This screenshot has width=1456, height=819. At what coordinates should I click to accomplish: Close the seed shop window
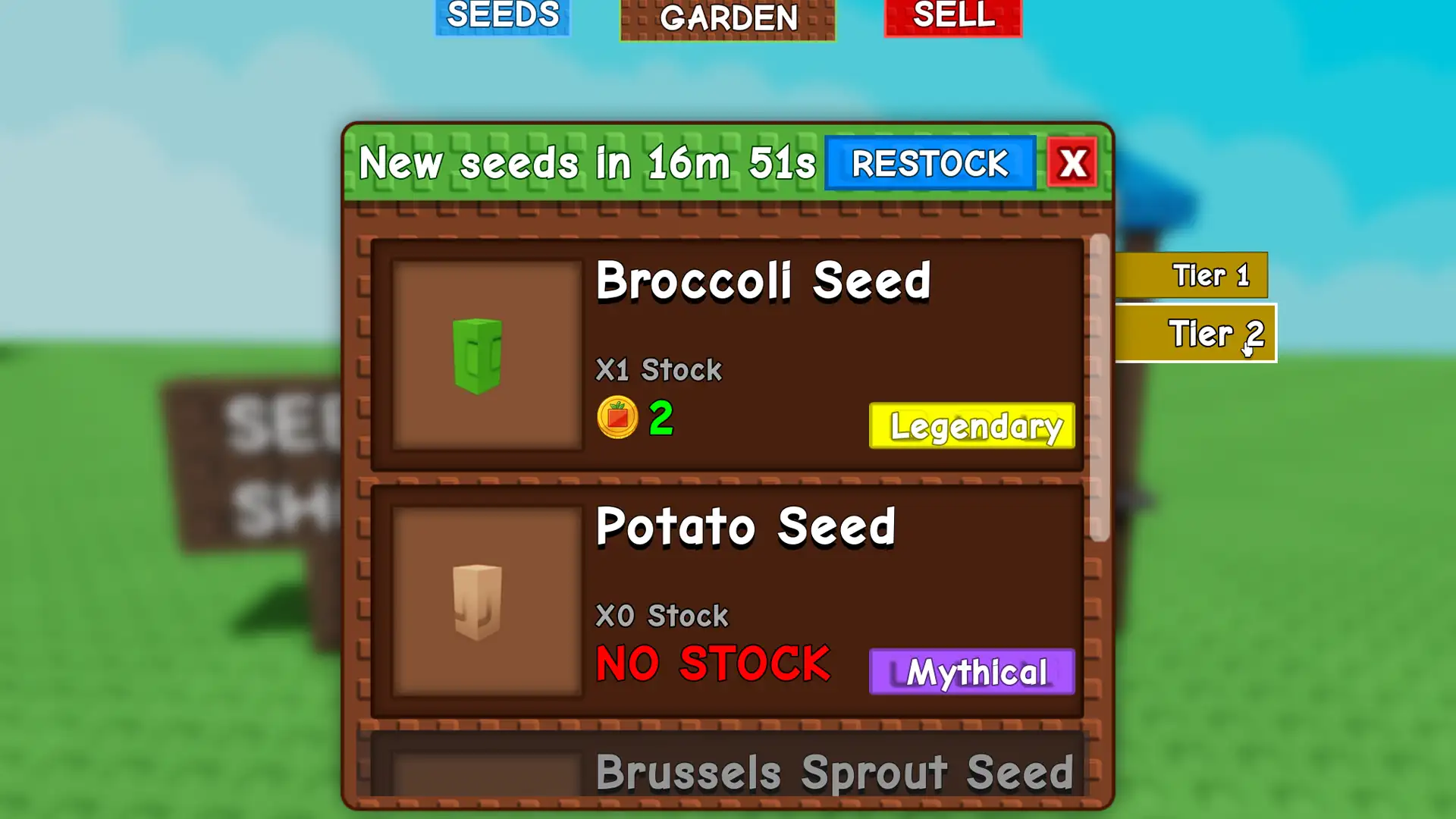coord(1072,163)
